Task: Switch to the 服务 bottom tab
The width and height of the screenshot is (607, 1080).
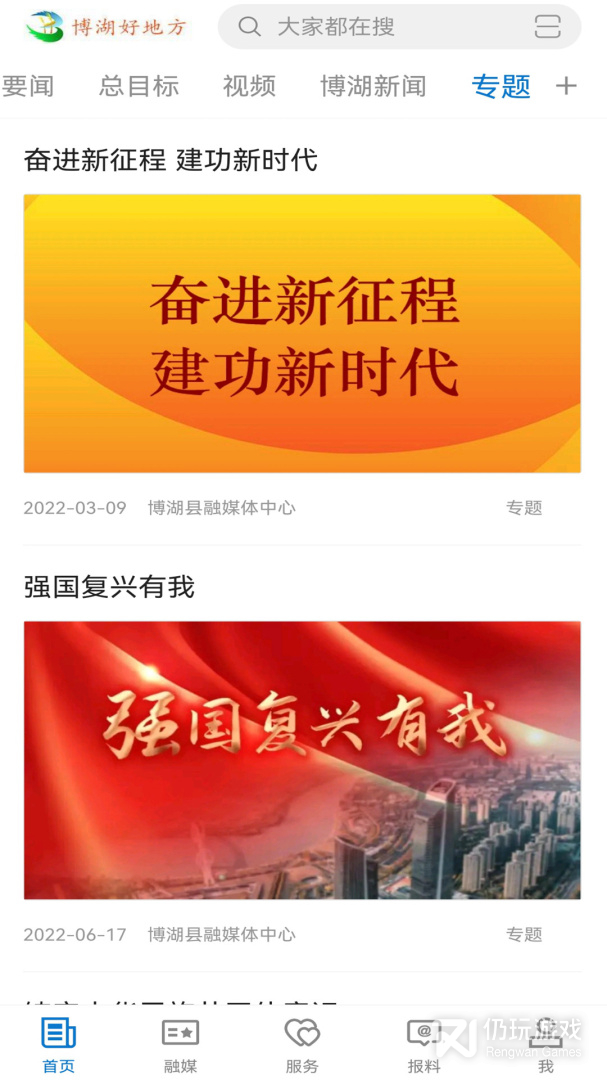Action: click(x=302, y=1046)
